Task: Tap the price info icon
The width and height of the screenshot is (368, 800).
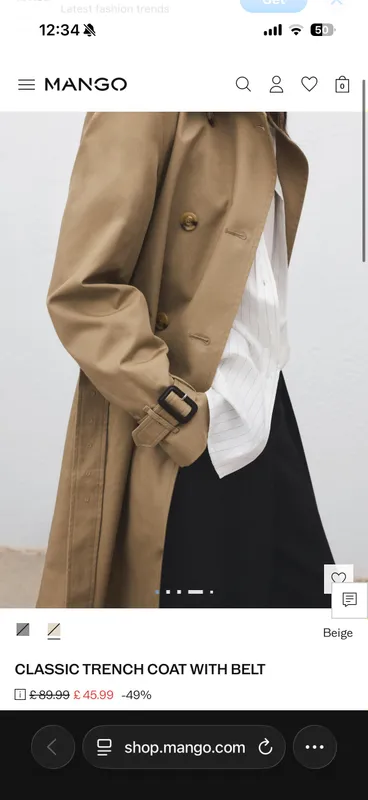Action: point(20,694)
